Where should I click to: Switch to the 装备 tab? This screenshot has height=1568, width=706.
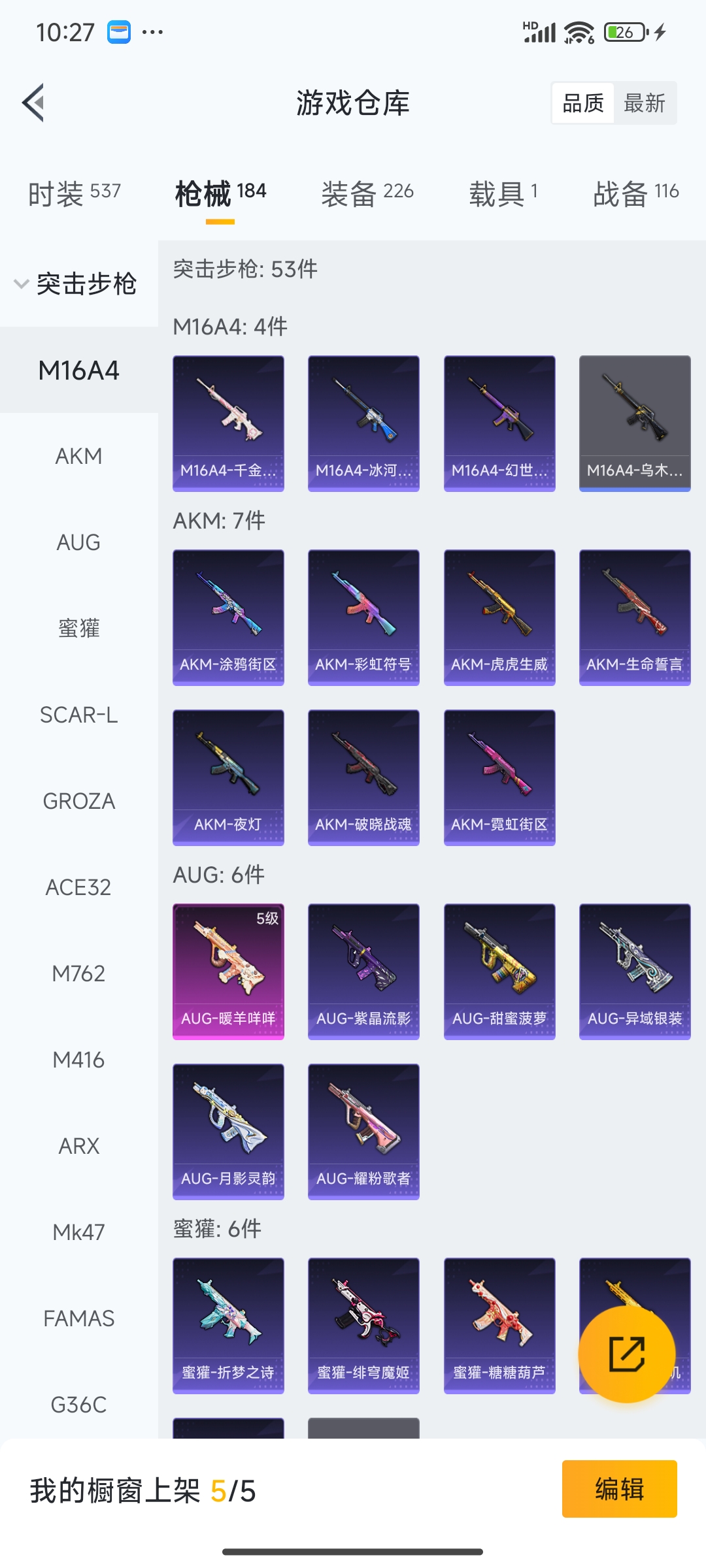(x=367, y=193)
